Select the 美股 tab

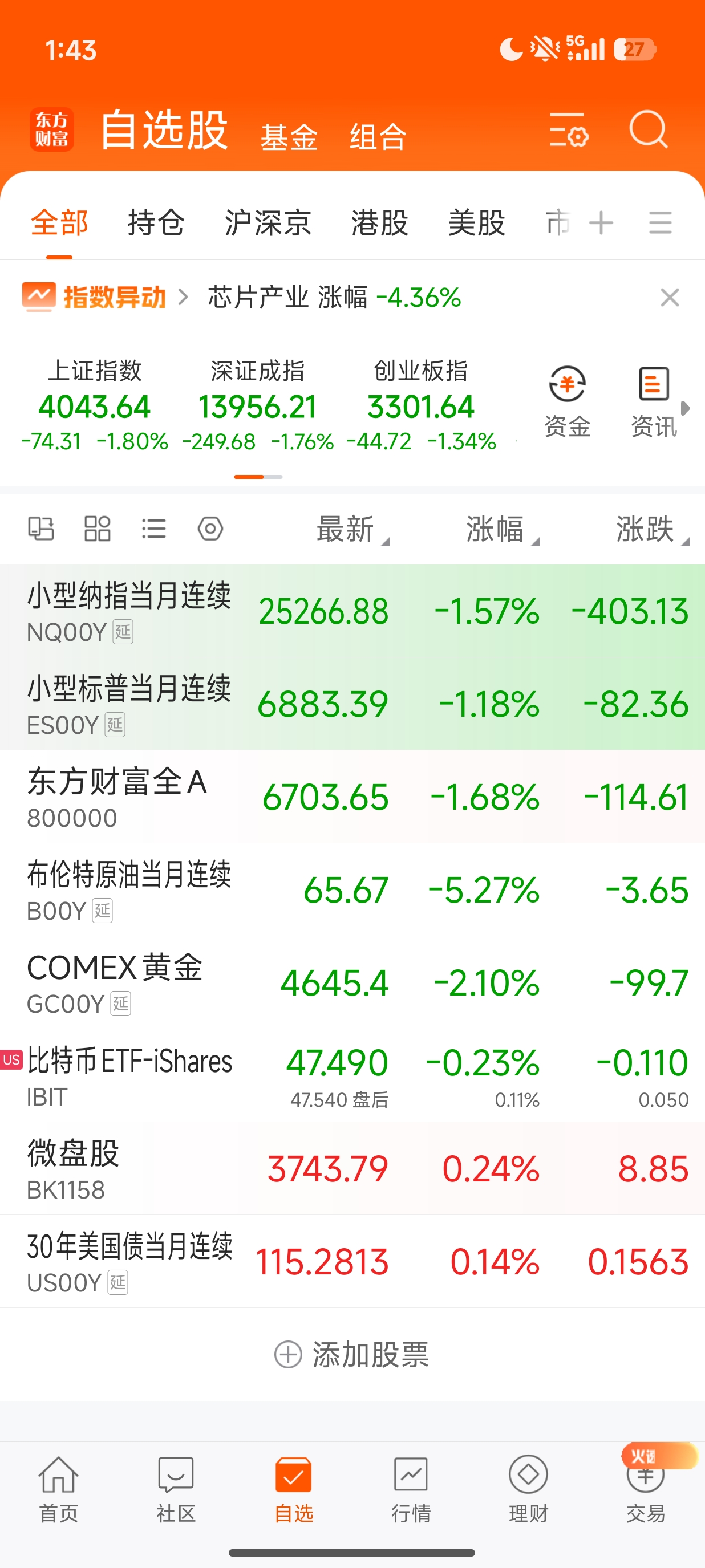point(477,223)
